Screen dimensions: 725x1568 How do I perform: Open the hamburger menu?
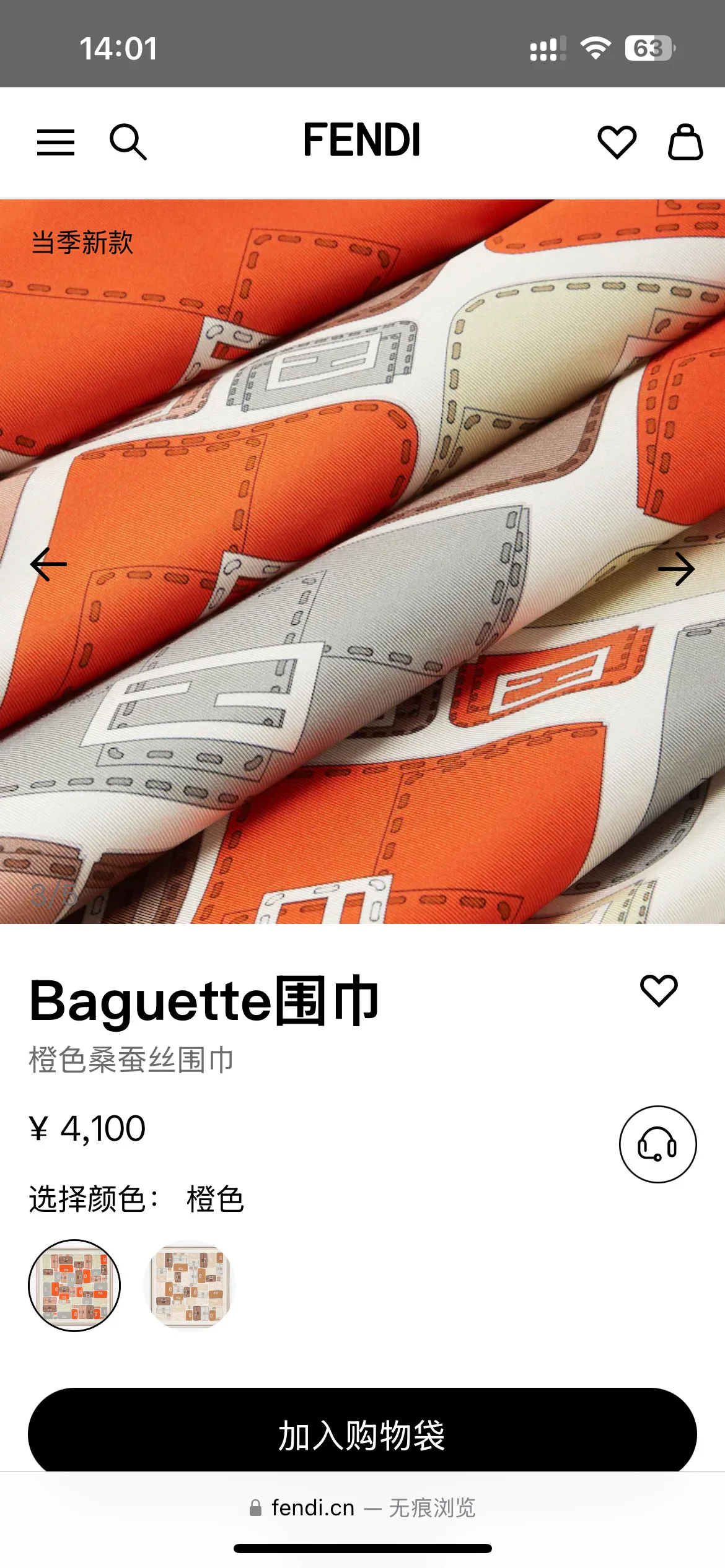[x=56, y=142]
